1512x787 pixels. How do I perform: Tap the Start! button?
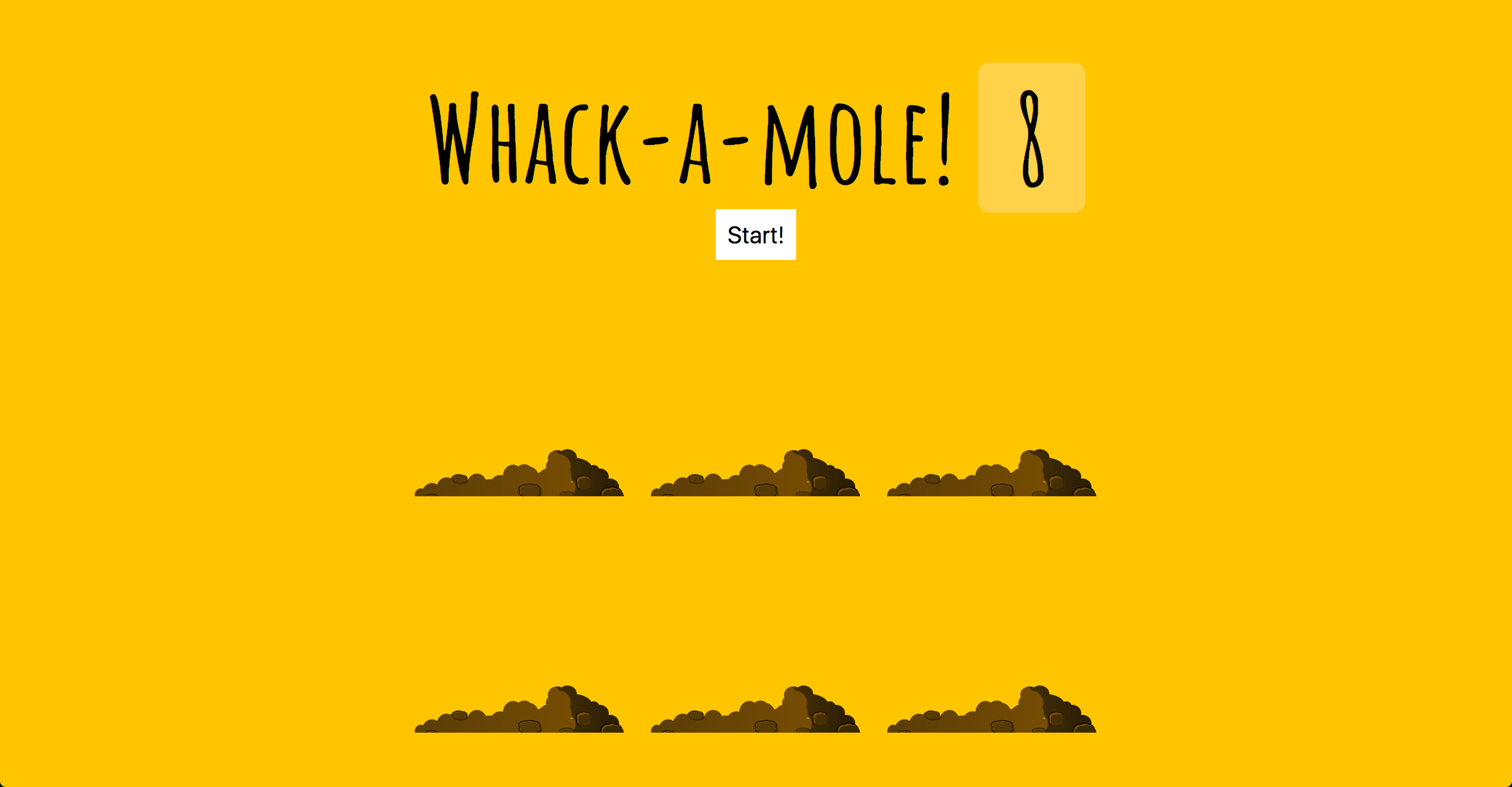[x=755, y=235]
